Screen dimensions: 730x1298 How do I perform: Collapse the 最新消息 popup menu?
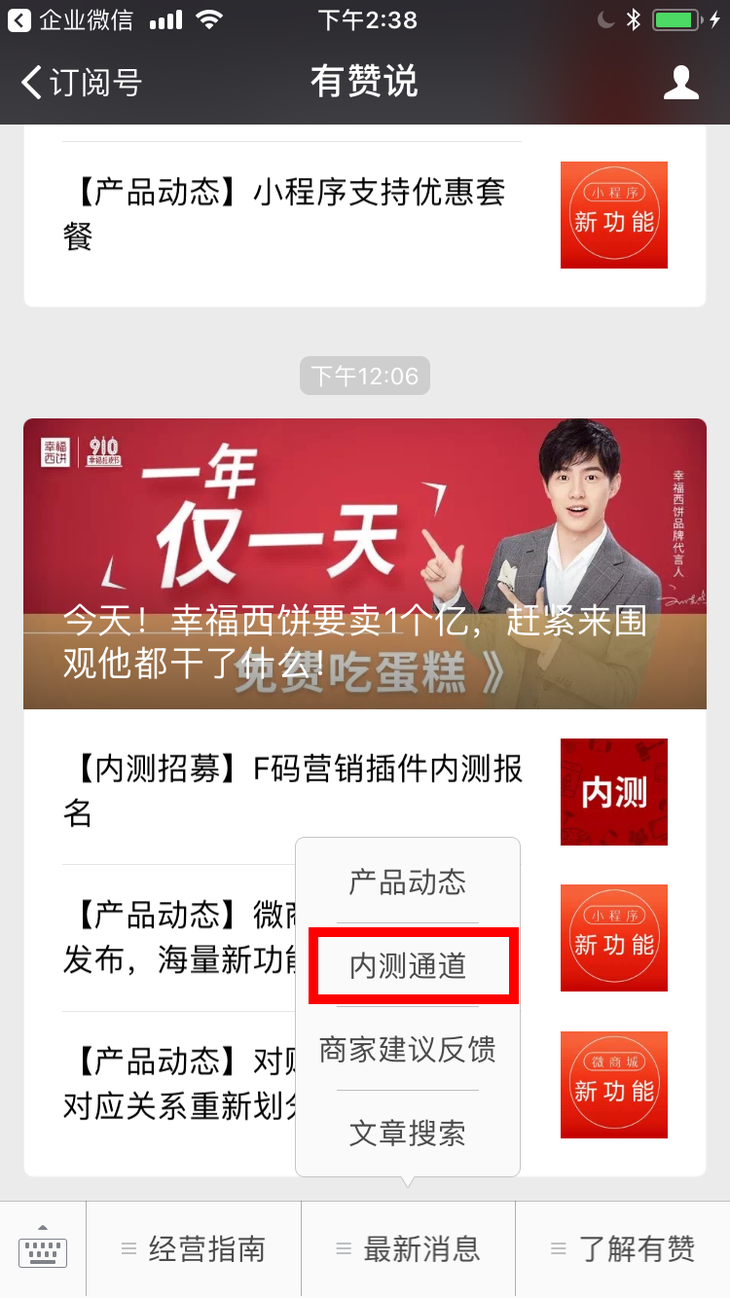[x=408, y=1248]
